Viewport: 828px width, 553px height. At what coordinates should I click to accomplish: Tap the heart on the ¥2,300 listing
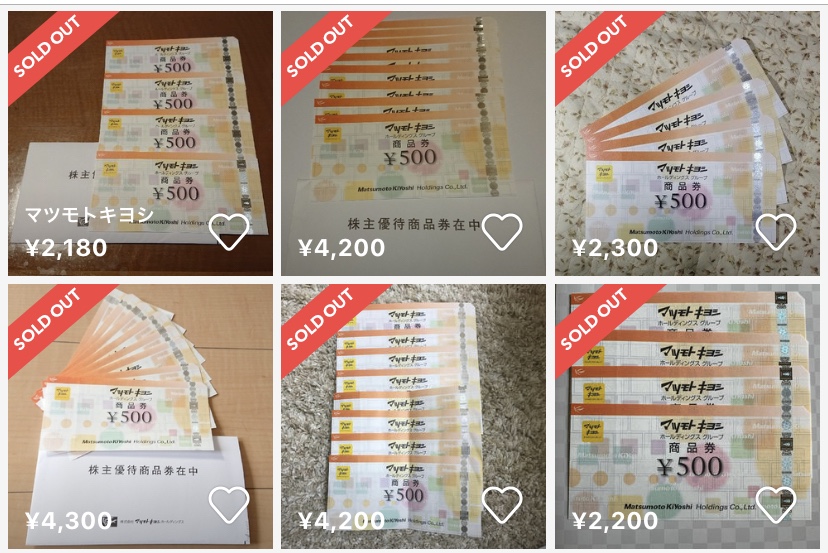click(776, 232)
